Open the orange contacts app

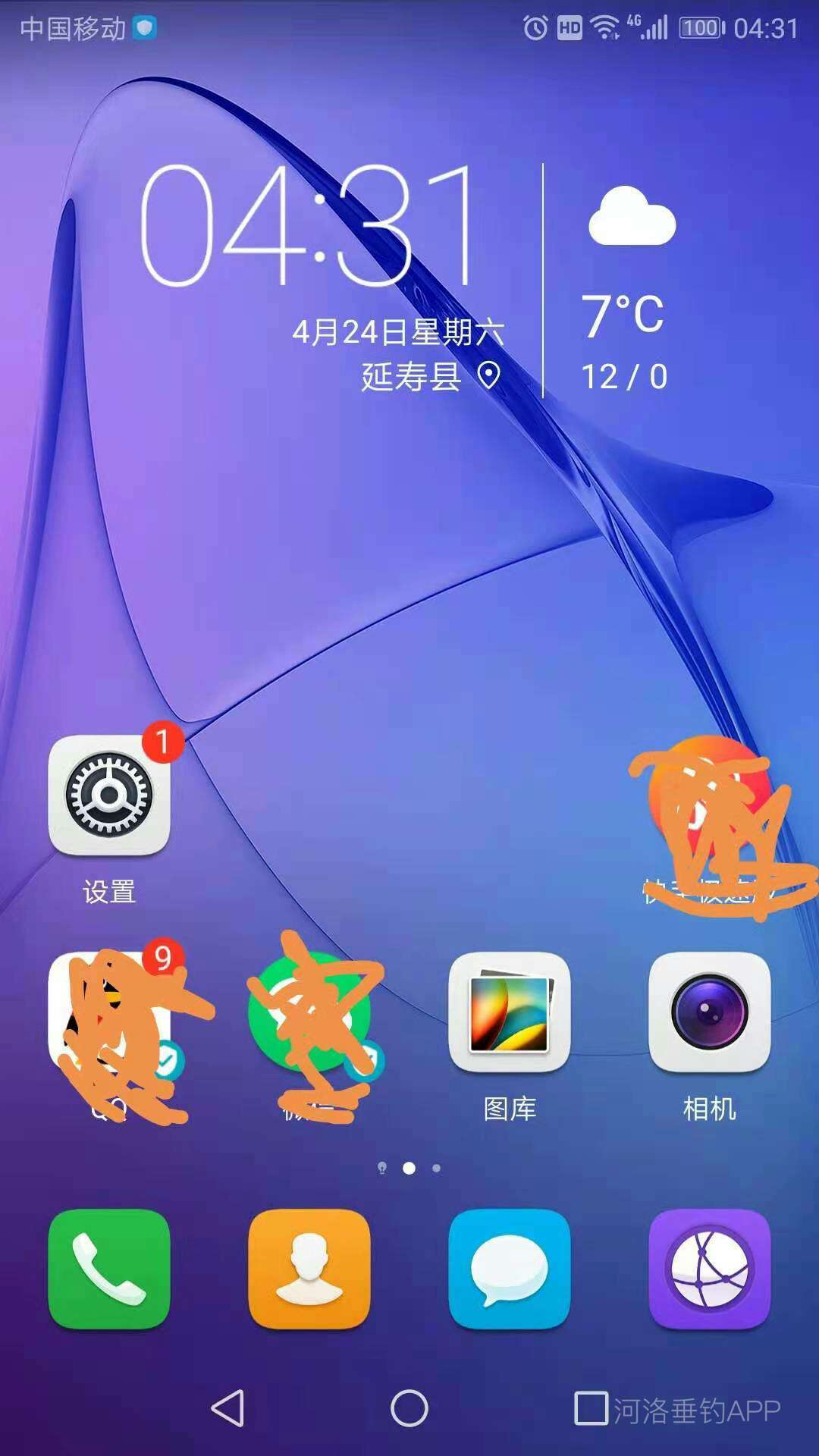(309, 1269)
